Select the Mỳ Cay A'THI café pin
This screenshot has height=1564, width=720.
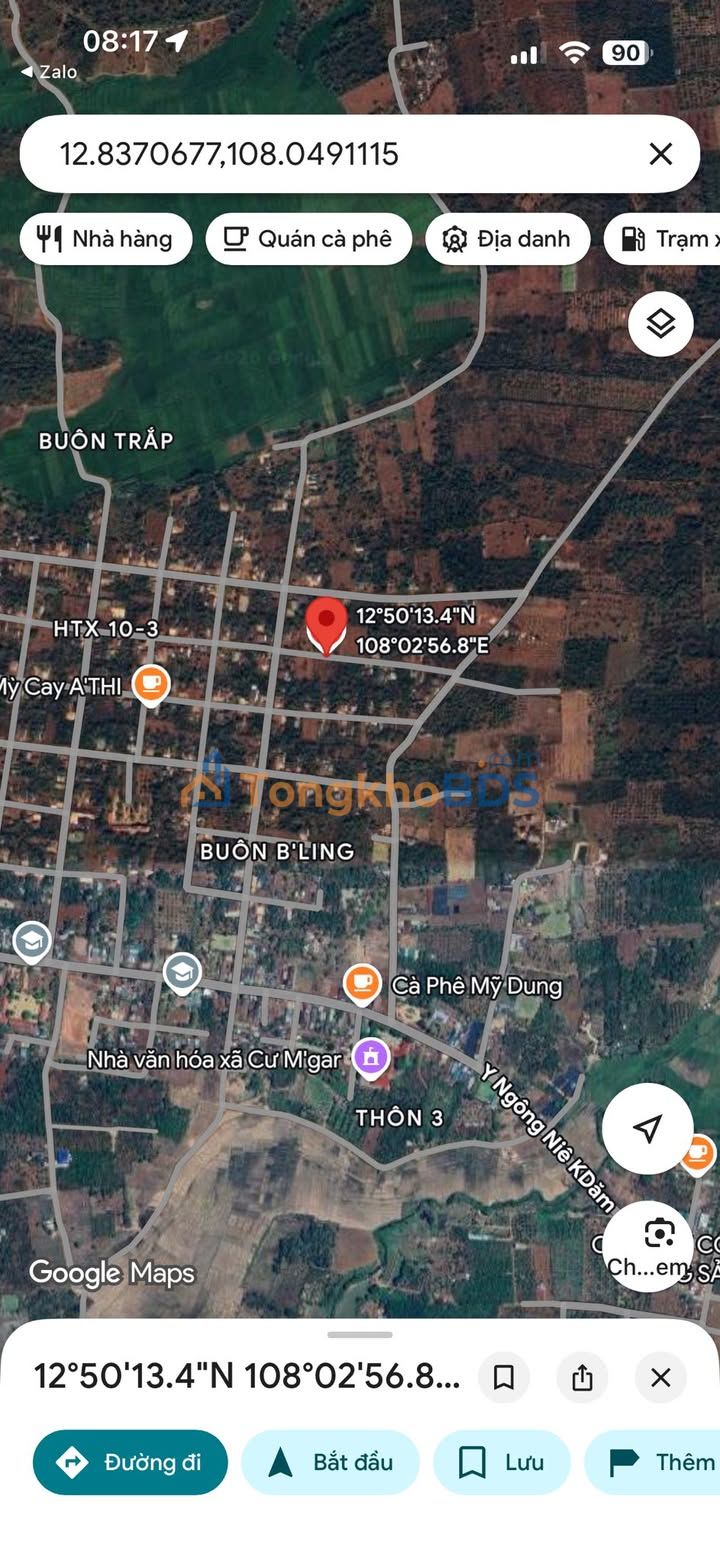tap(151, 684)
